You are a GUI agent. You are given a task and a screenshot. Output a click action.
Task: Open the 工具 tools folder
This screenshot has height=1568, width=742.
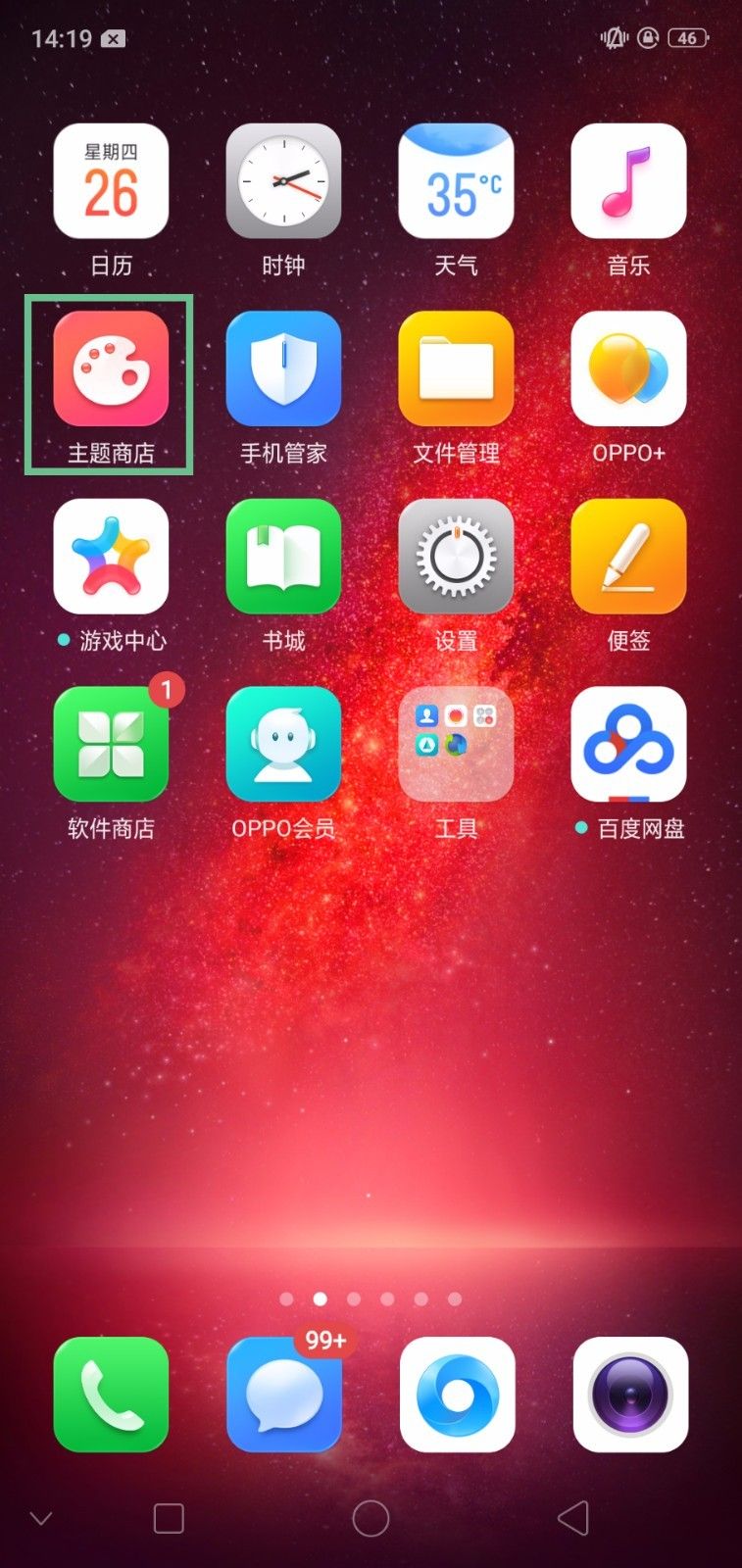[456, 745]
